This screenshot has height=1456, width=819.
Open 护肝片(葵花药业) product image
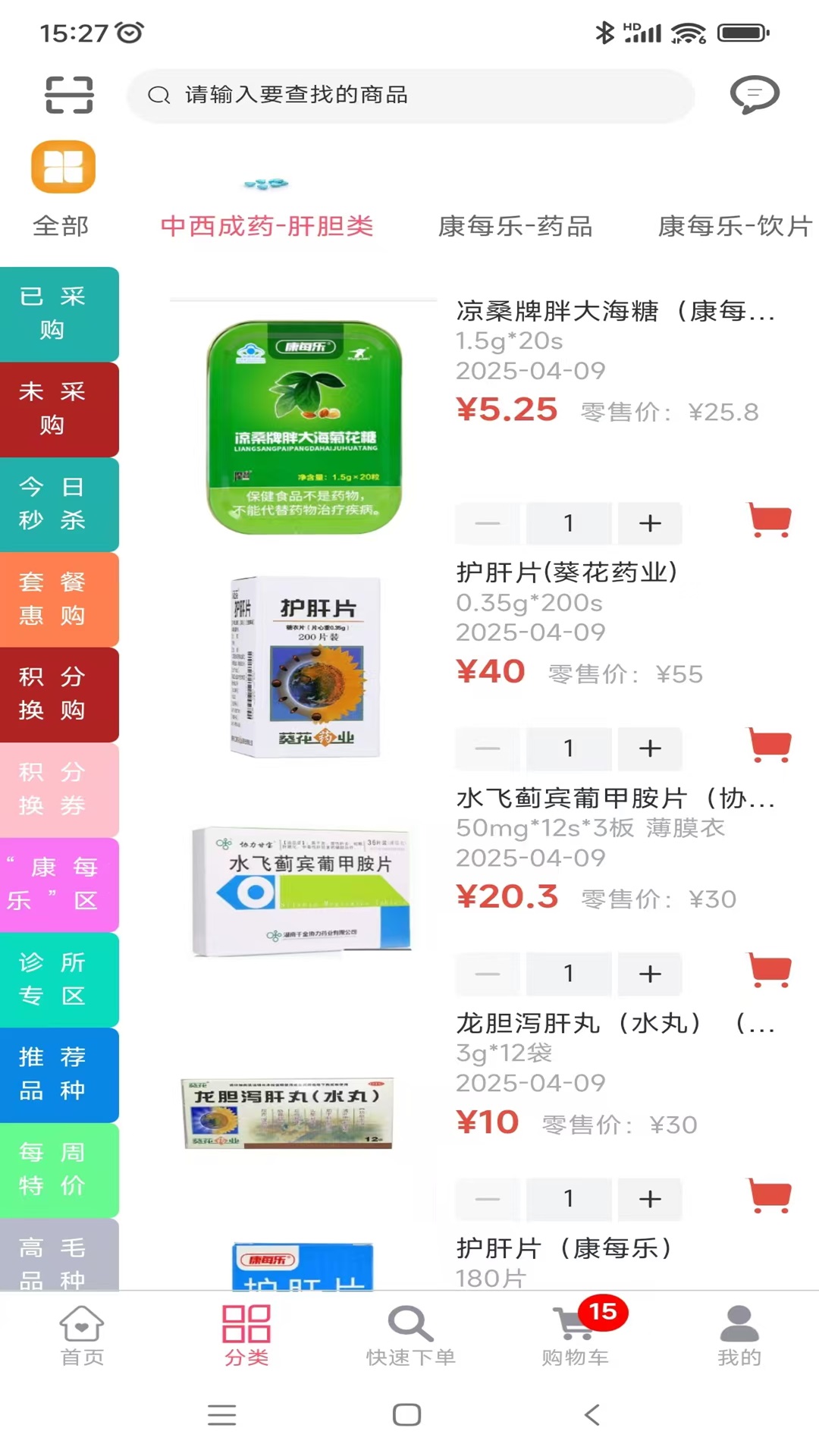305,667
